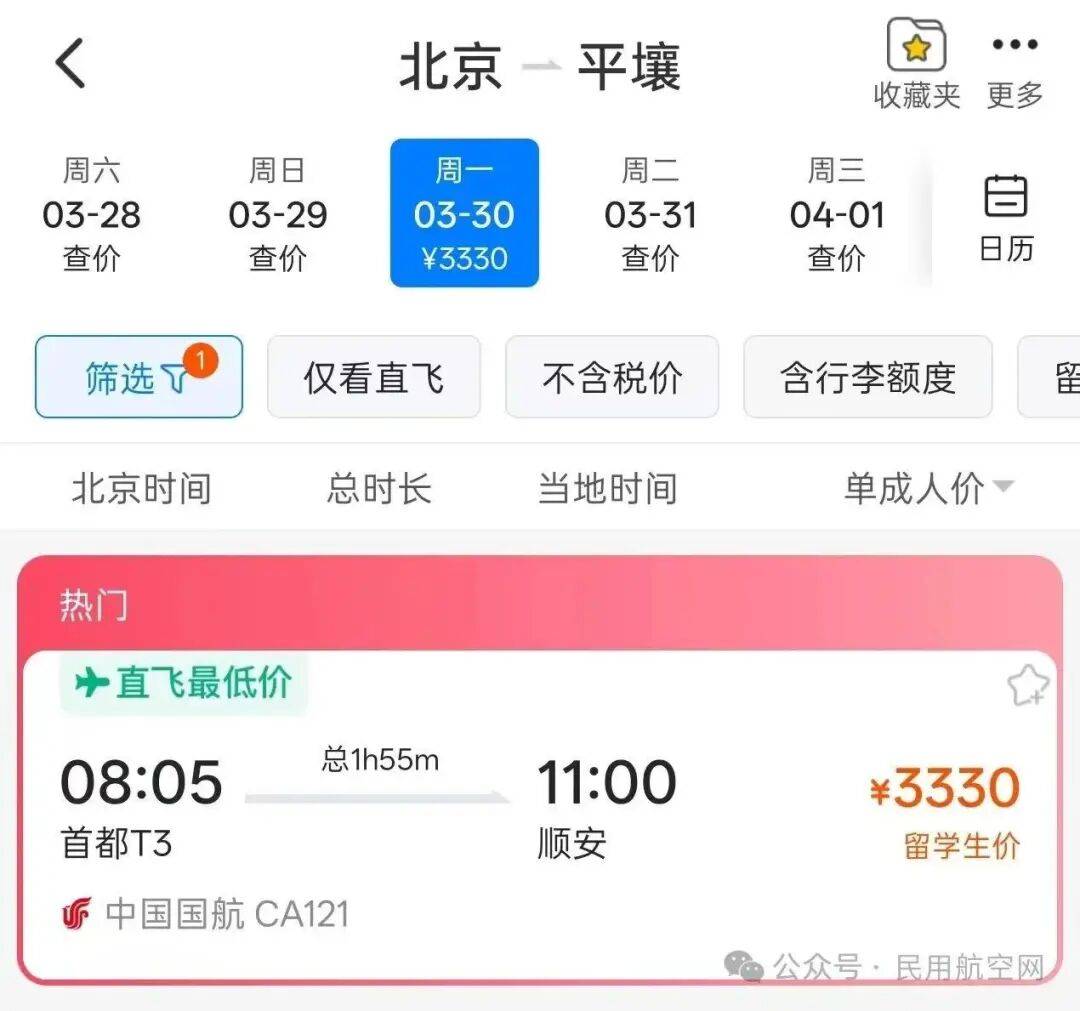The height and width of the screenshot is (1011, 1080).
Task: Open the 收藏夹 favorites folder
Action: coord(916,63)
